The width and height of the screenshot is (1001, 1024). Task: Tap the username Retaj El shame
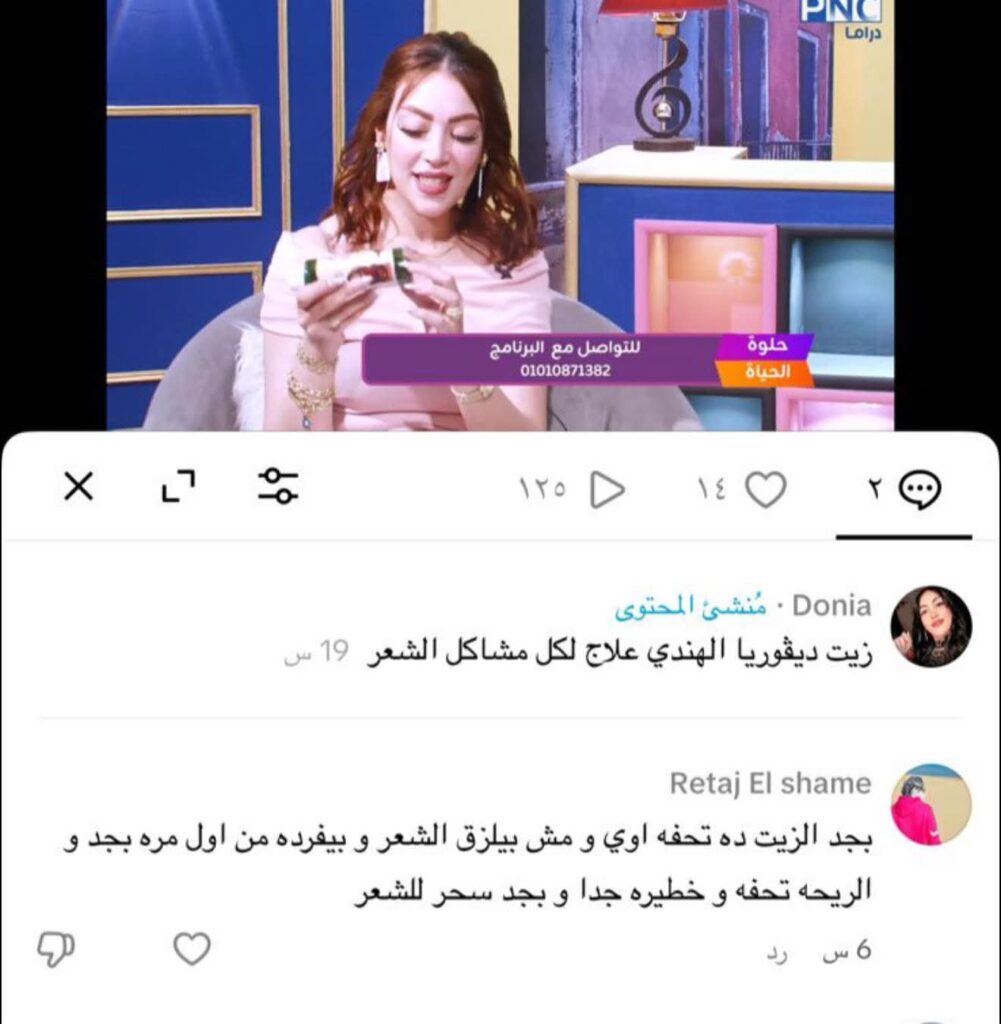pos(770,784)
